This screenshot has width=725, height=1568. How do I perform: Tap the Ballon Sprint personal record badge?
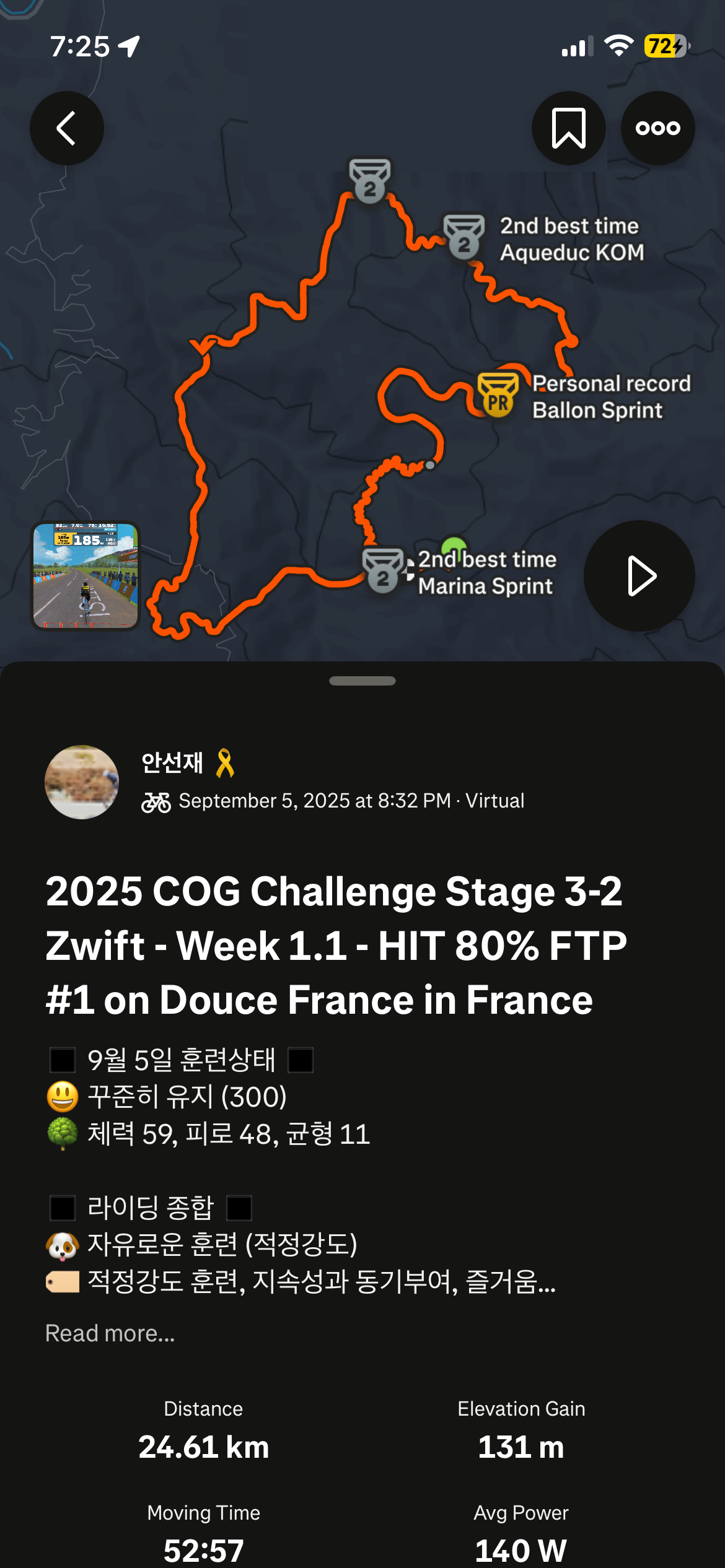(498, 395)
